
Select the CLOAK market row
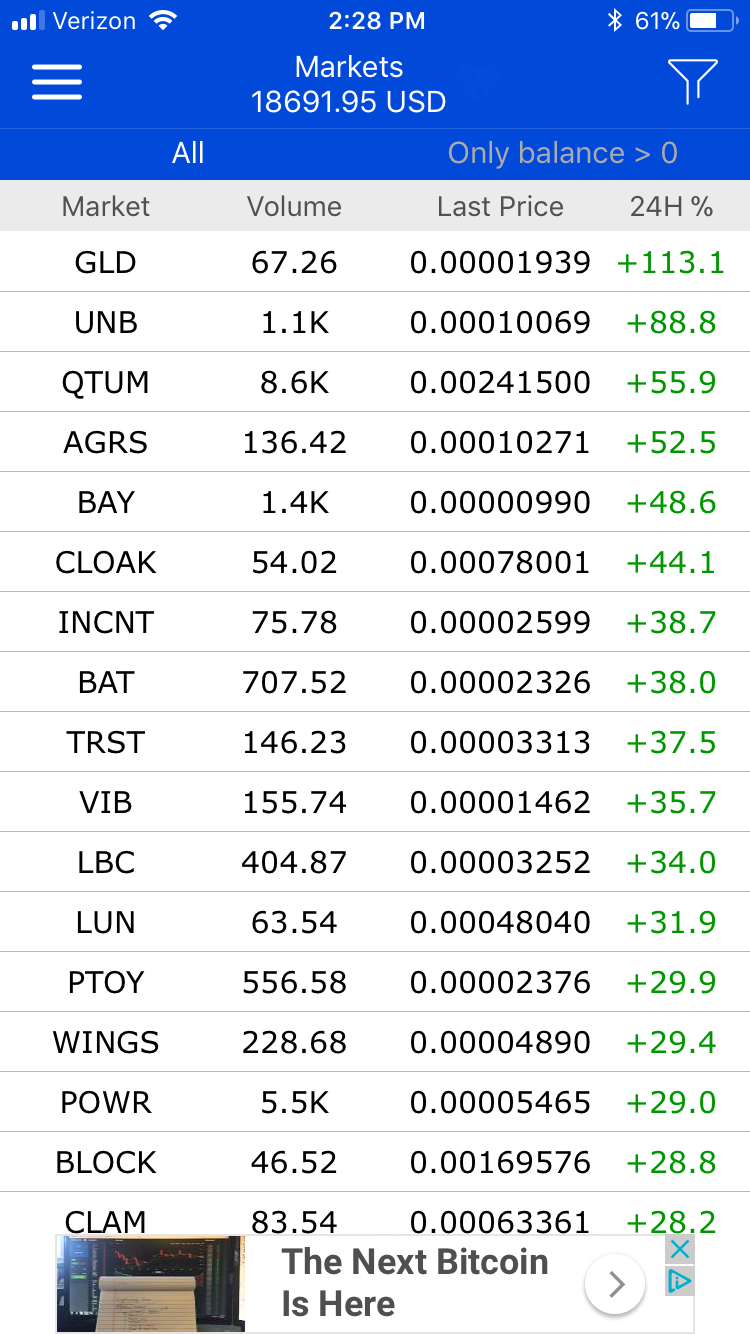(375, 562)
